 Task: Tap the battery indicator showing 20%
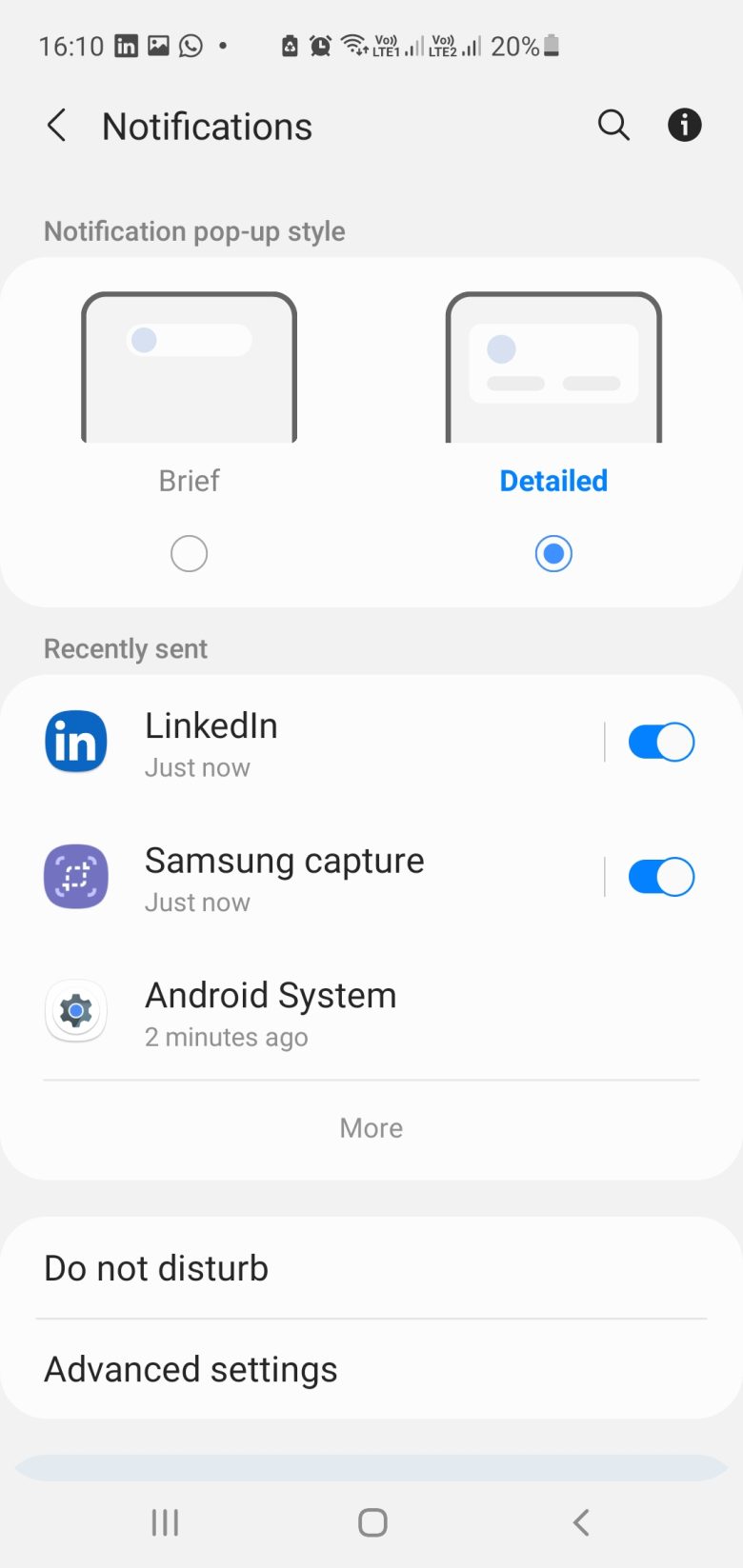pyautogui.click(x=522, y=46)
